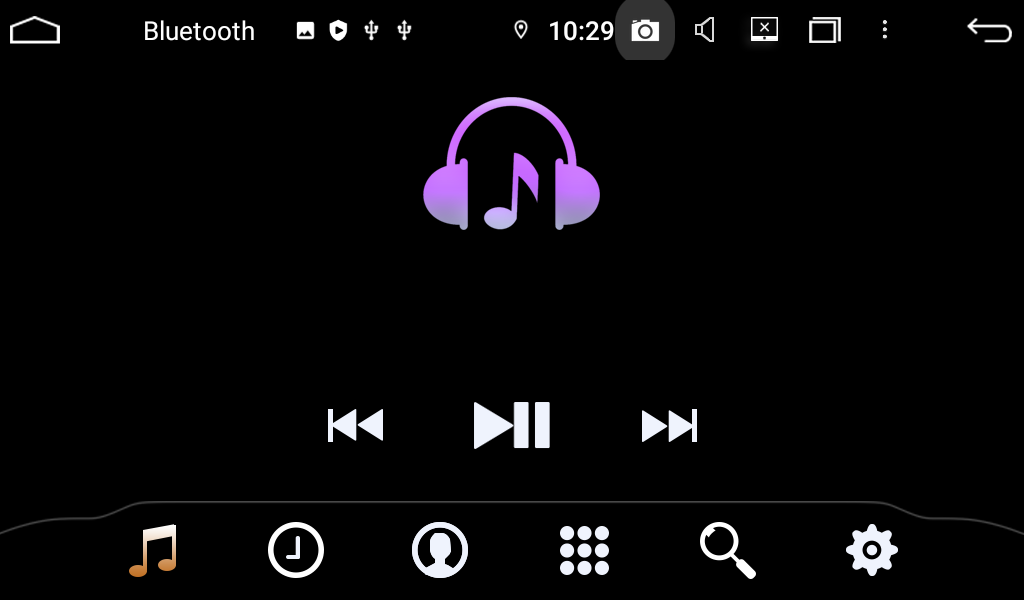This screenshot has width=1024, height=600.
Task: Open the Bluetooth settings gear
Action: (x=872, y=550)
